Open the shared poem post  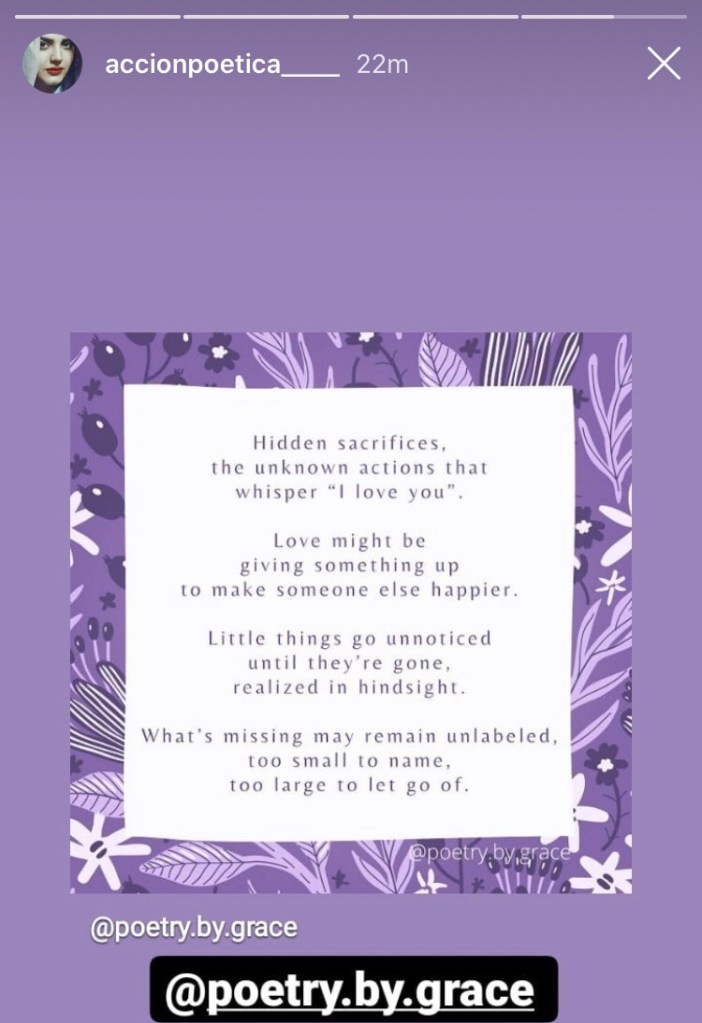pyautogui.click(x=350, y=611)
